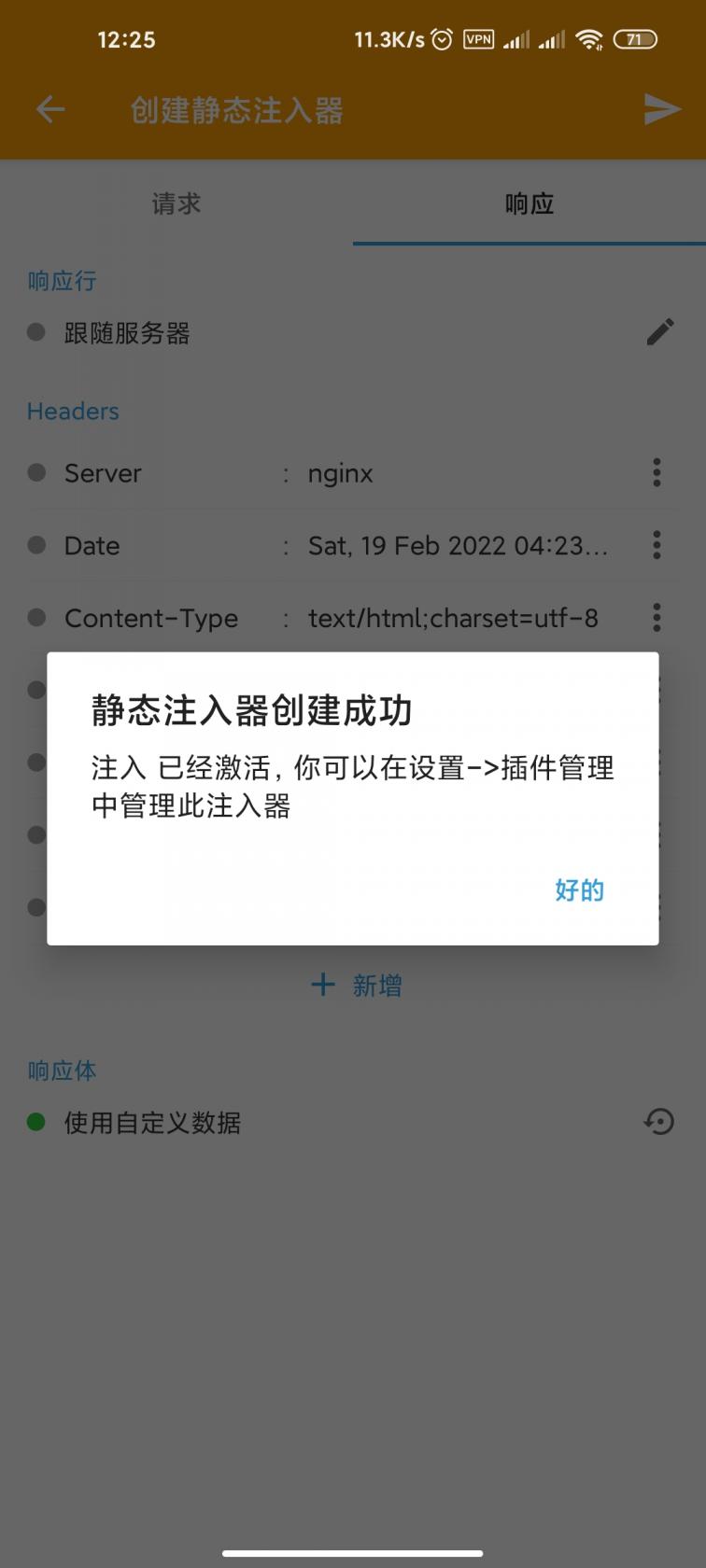The height and width of the screenshot is (1568, 706).
Task: Switch to the 请求 tab
Action: pos(176,203)
